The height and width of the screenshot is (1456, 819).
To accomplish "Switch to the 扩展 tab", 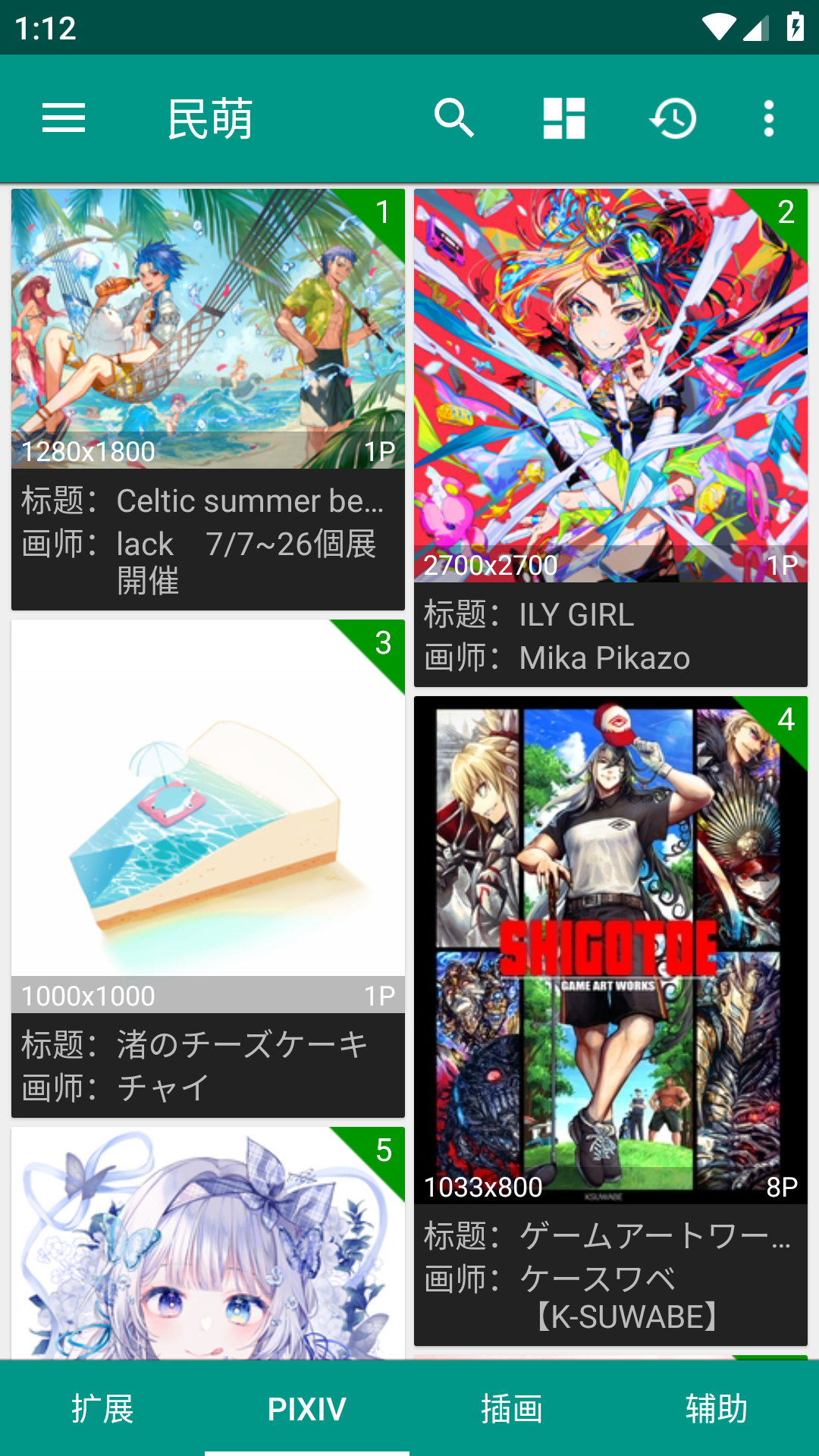I will click(x=102, y=1409).
